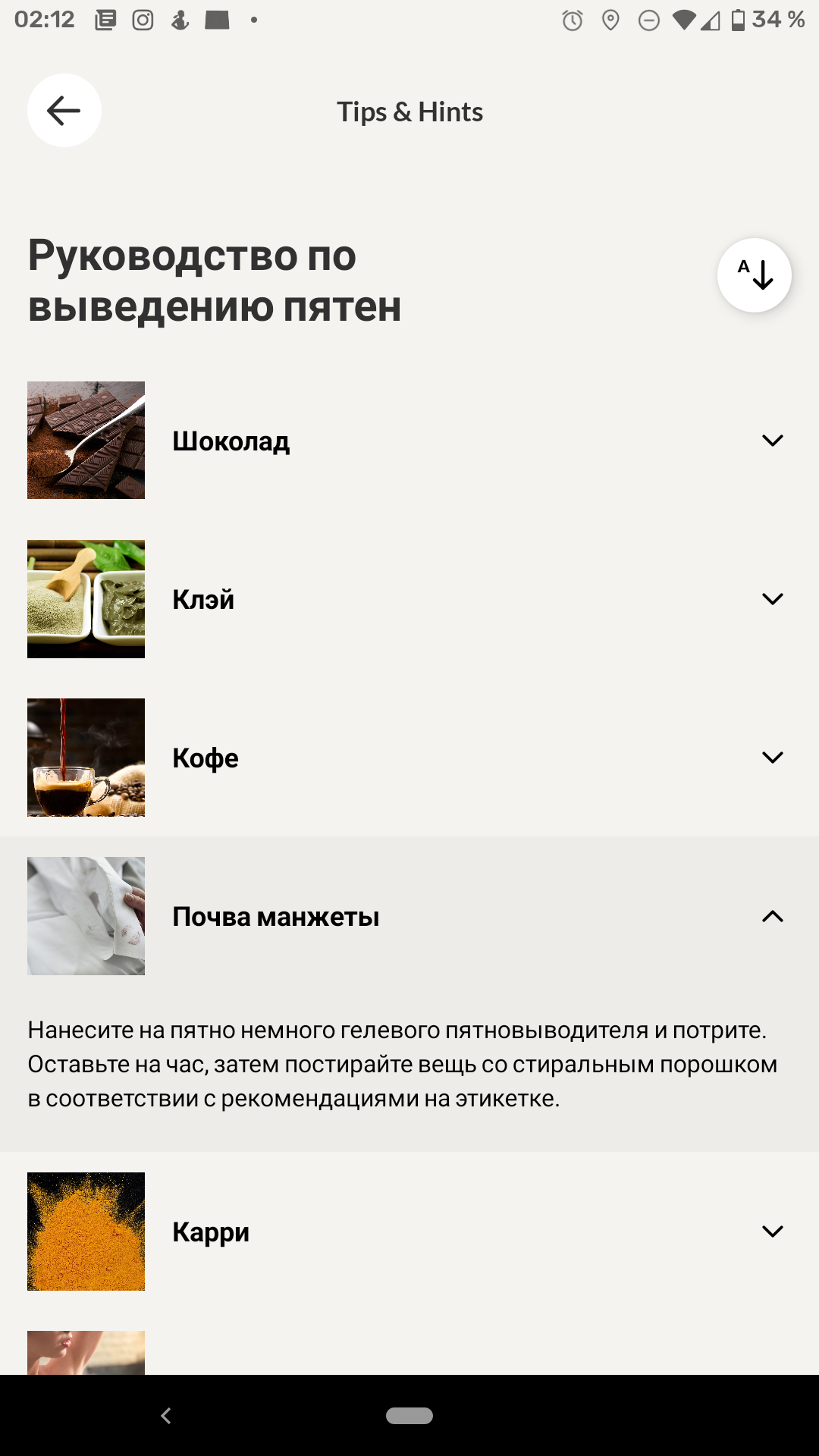This screenshot has width=819, height=1456.
Task: Expand the Кофе stain tip
Action: 772,758
